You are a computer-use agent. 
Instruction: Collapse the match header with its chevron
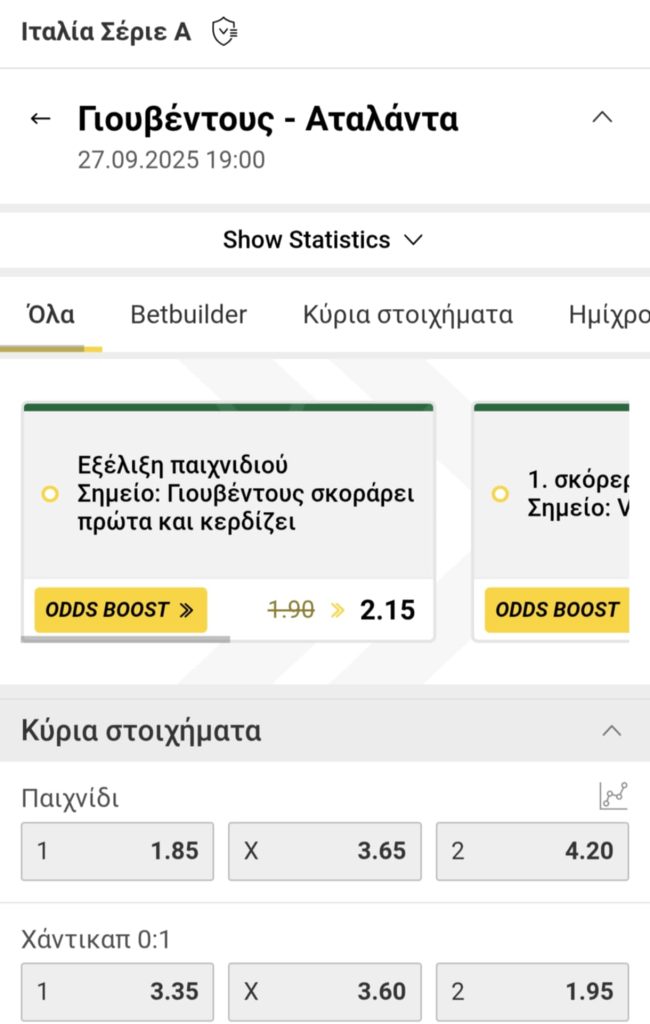[x=602, y=118]
